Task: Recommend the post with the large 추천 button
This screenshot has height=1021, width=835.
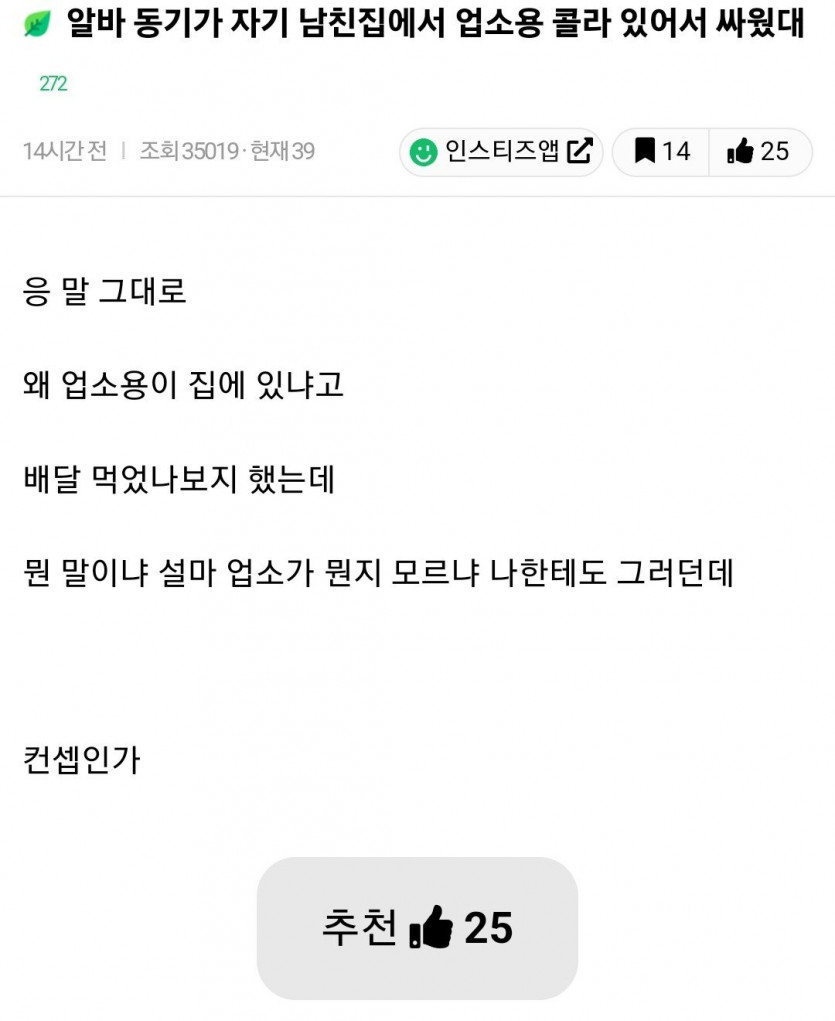Action: [417, 927]
